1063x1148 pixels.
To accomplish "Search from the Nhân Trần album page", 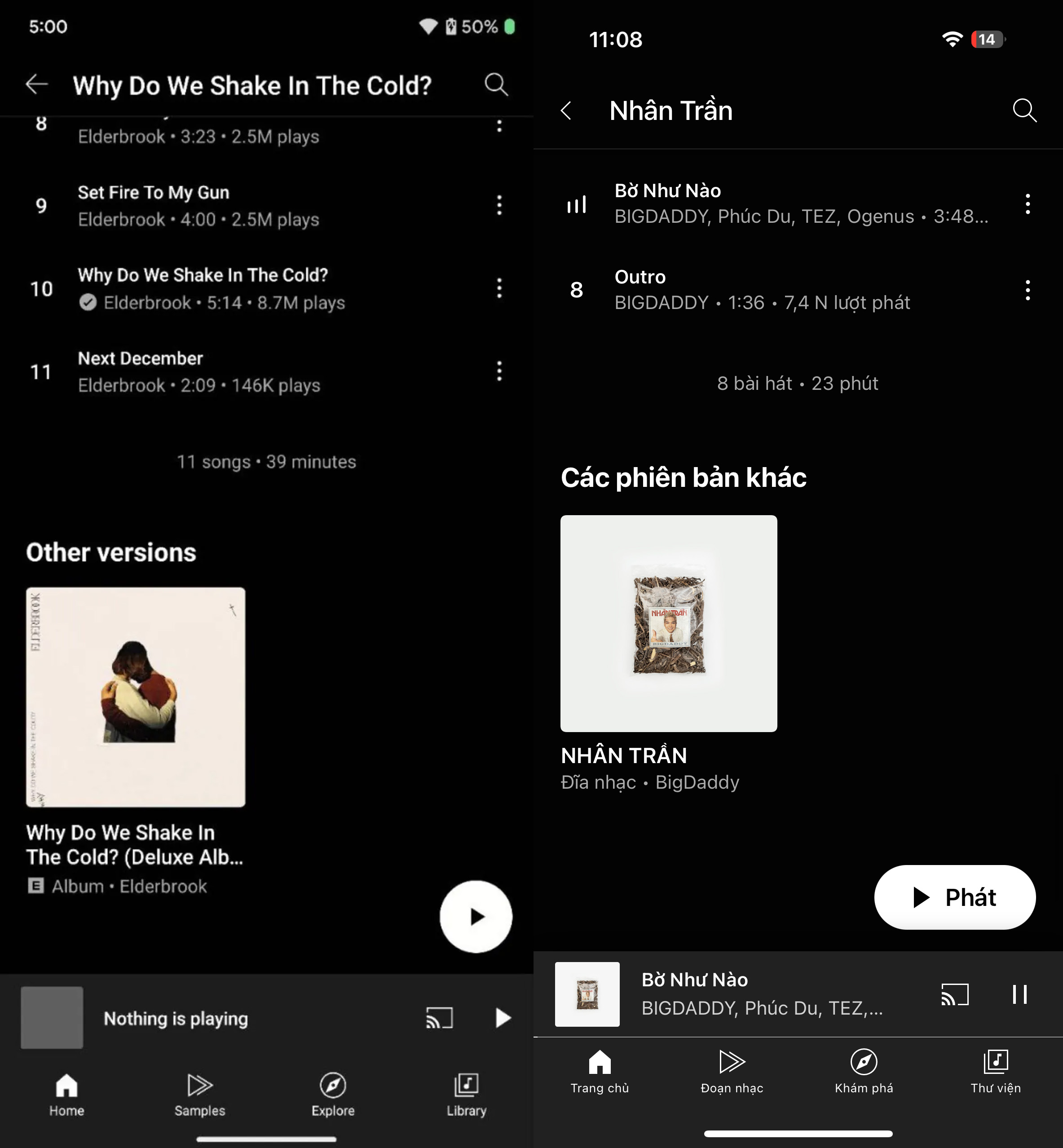I will click(1024, 110).
